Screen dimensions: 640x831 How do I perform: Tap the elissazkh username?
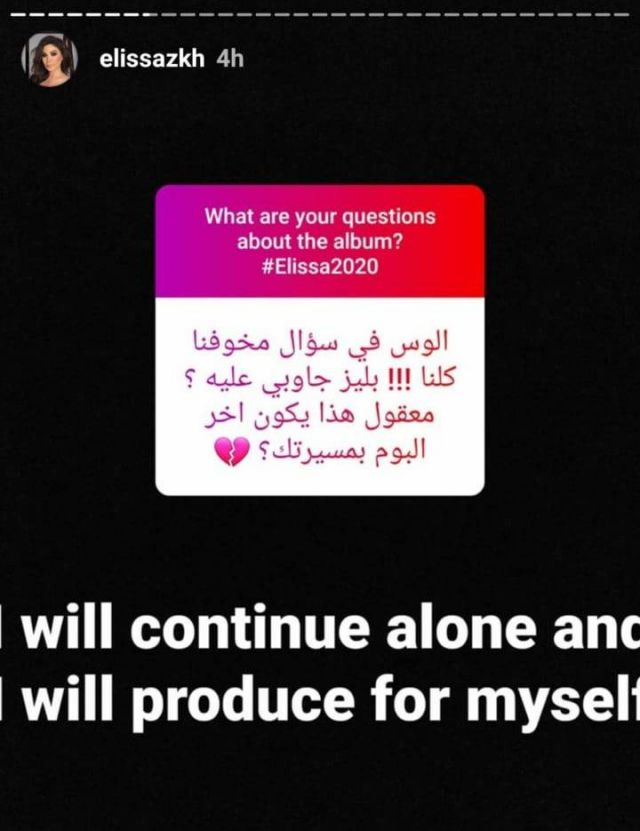point(152,59)
